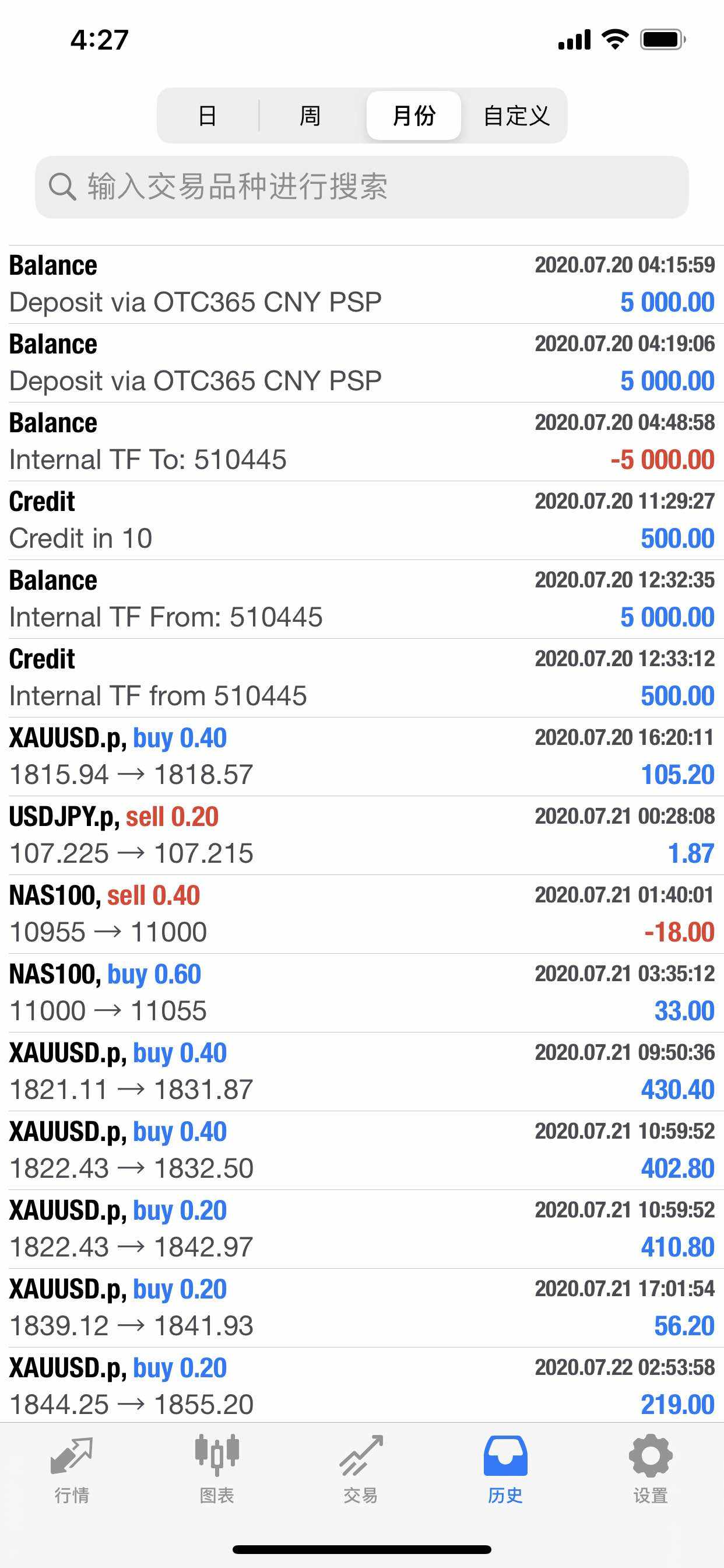Expand the Credit in 10 entry
The width and height of the screenshot is (724, 1568).
tap(362, 520)
